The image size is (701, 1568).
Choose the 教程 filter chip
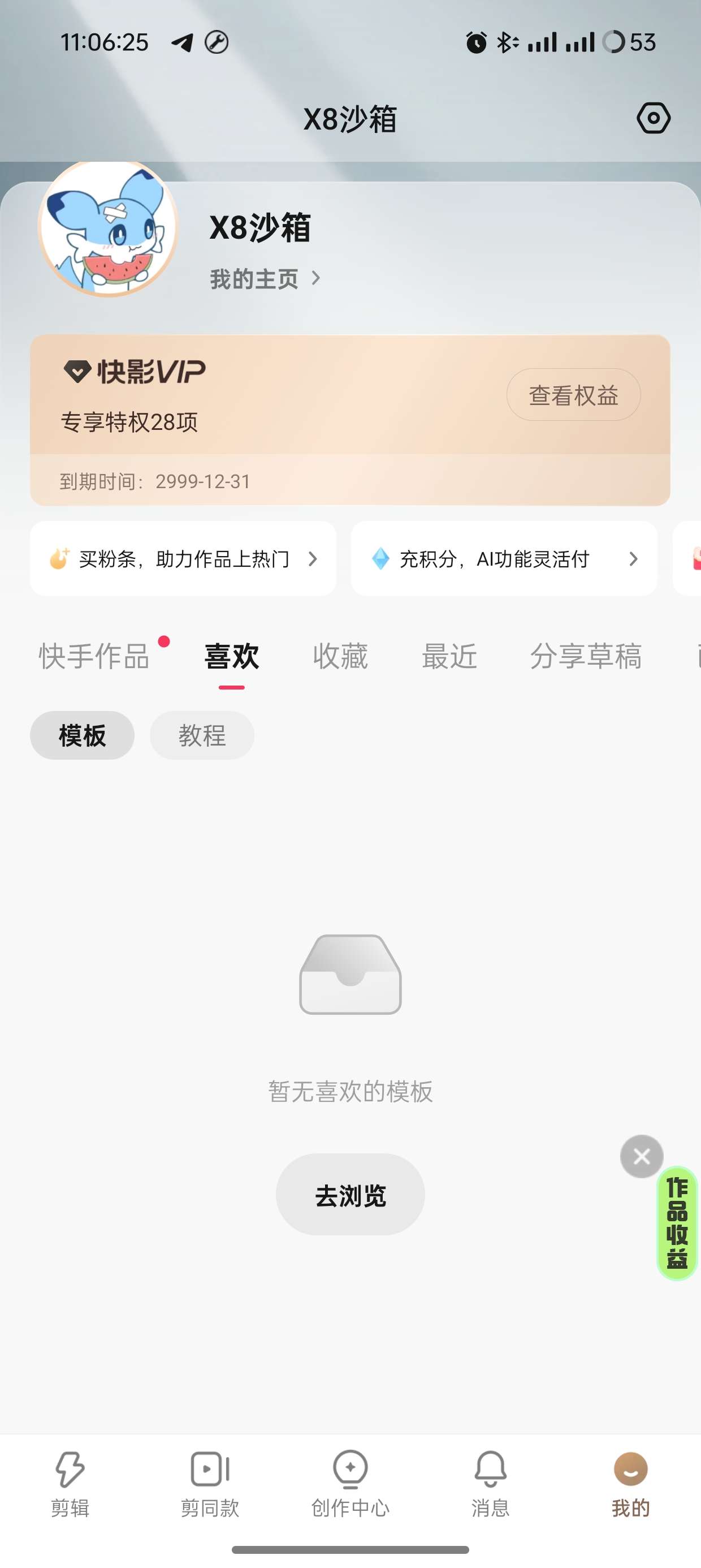202,735
